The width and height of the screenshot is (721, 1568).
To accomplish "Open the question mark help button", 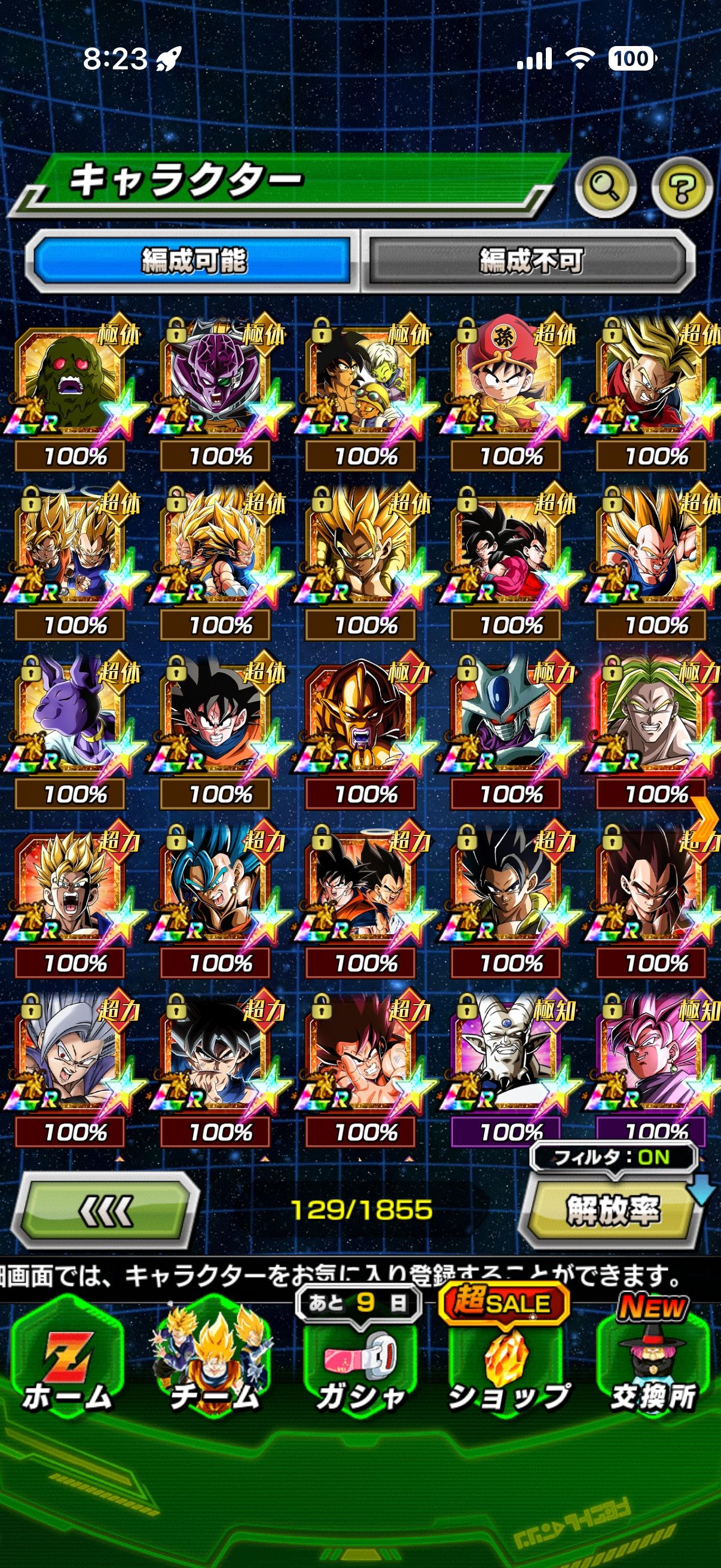I will tap(682, 188).
